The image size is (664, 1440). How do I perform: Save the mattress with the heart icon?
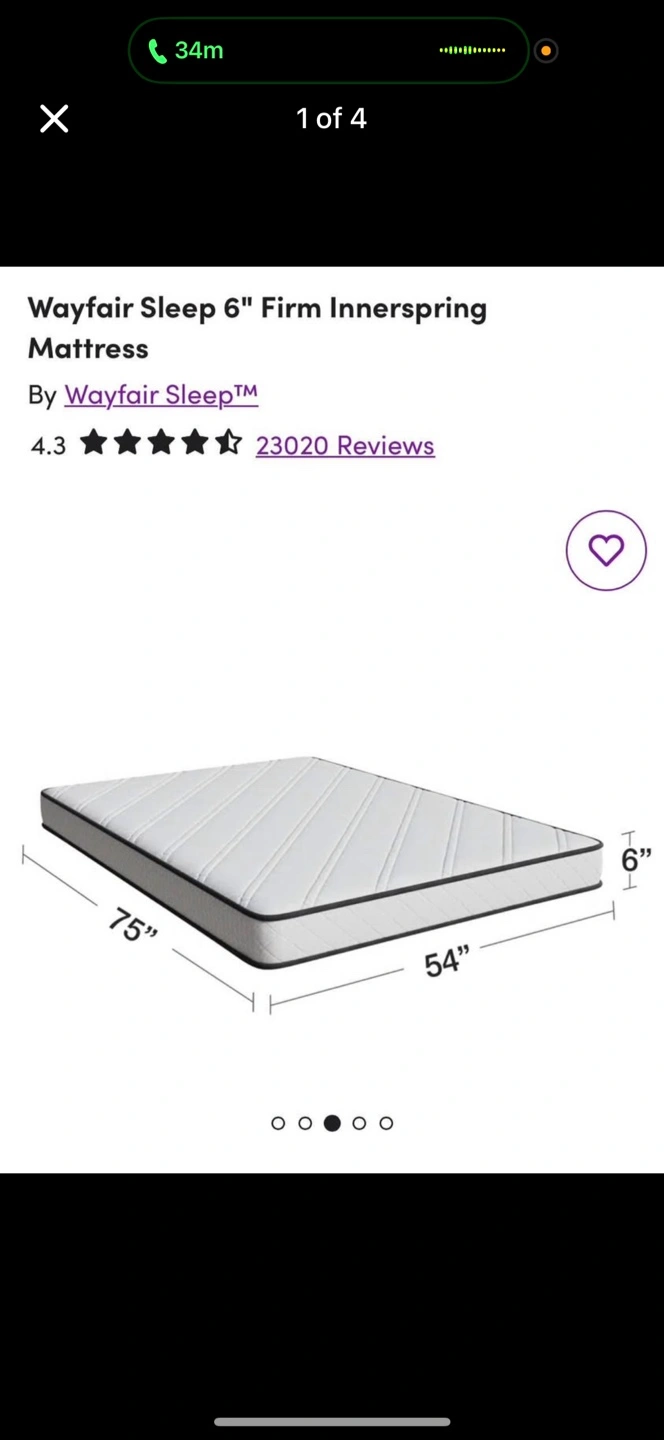(x=606, y=550)
